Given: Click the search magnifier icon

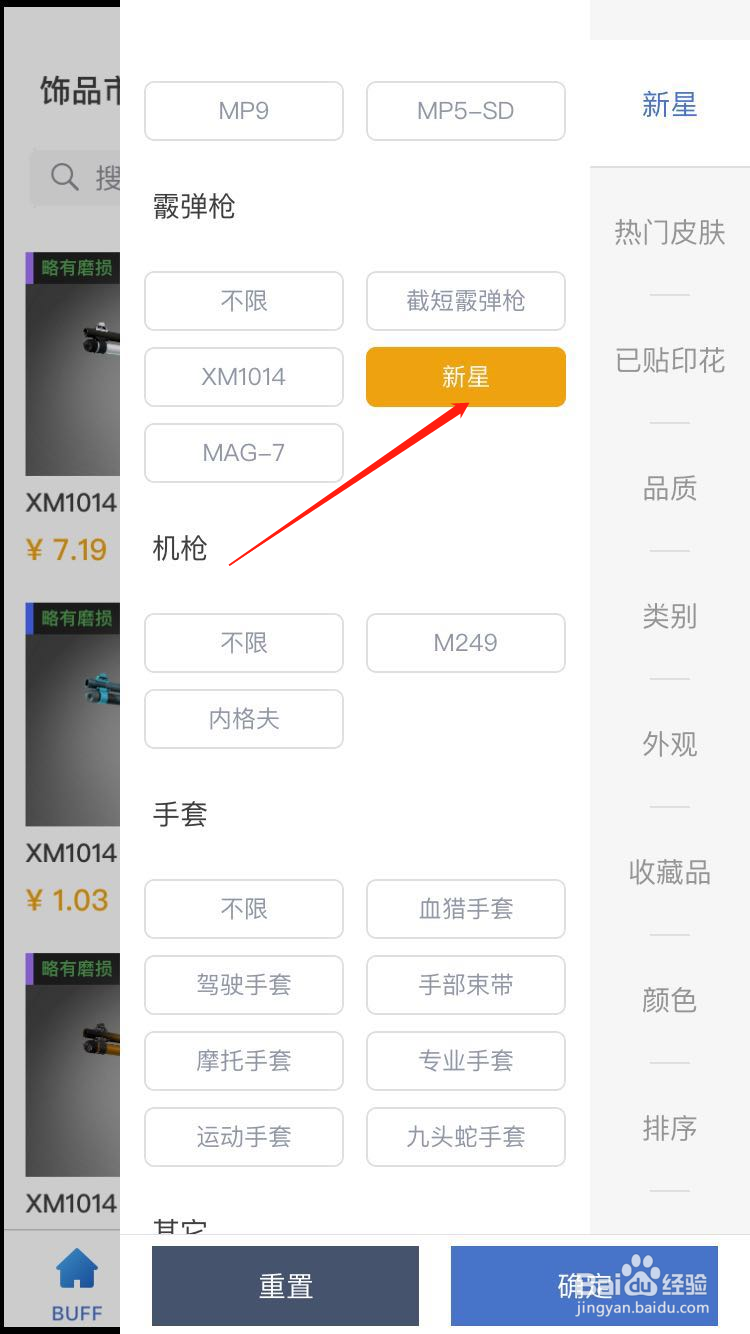Looking at the screenshot, I should coord(64,177).
